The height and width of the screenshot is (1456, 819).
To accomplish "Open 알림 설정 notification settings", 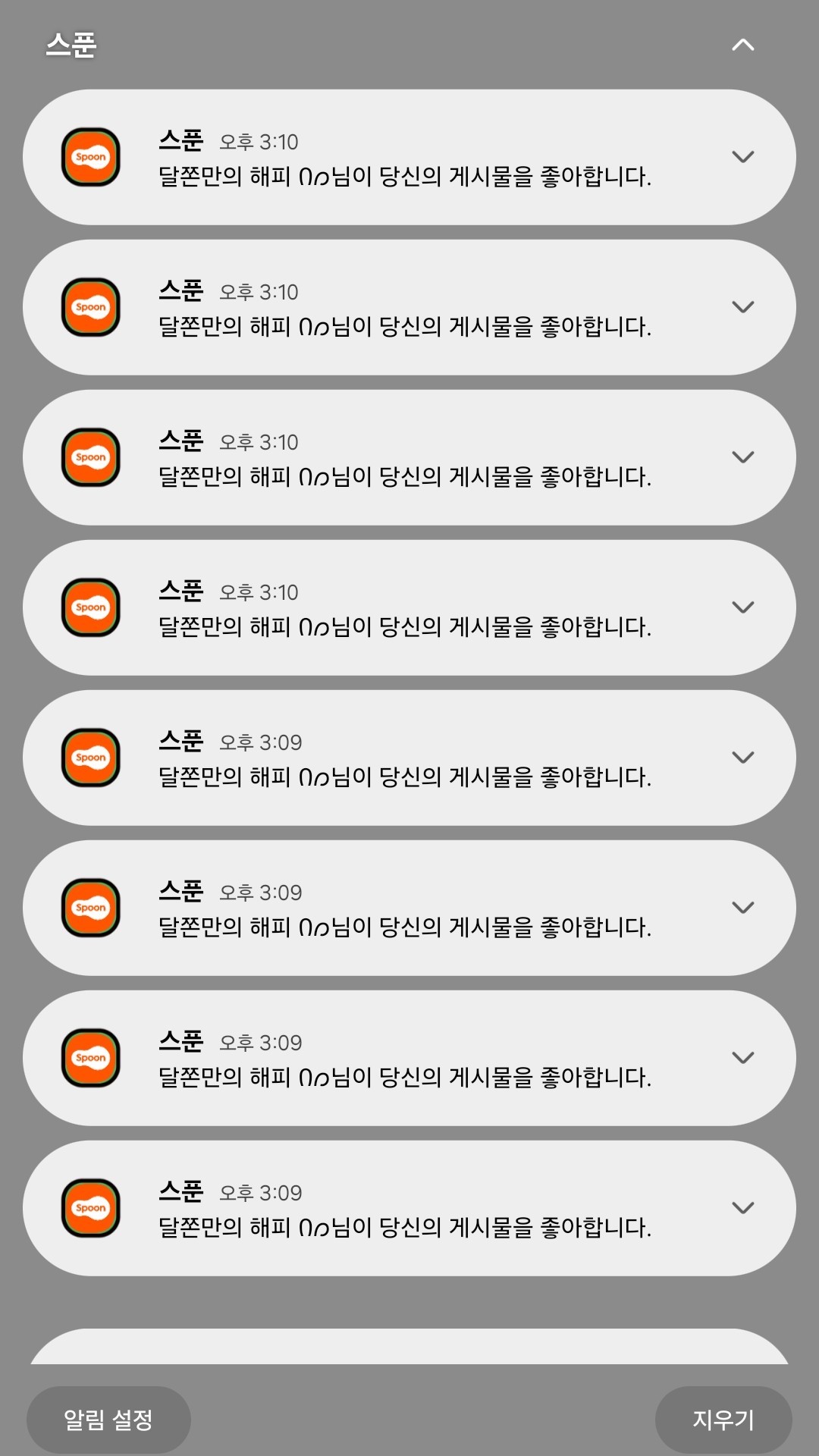I will pos(108,1419).
